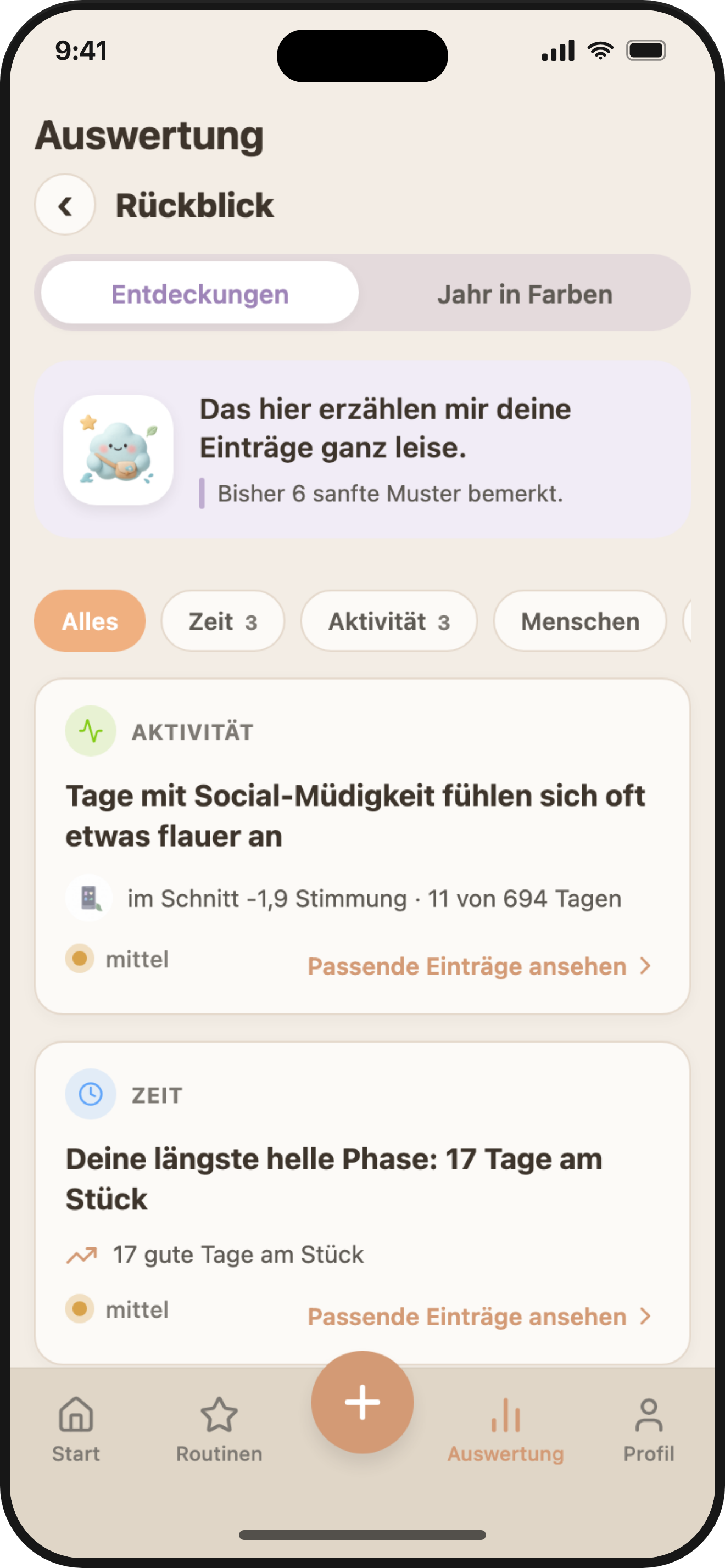View matching entries for 17-Tage helle Phase
Image resolution: width=725 pixels, height=1568 pixels.
pyautogui.click(x=479, y=1316)
